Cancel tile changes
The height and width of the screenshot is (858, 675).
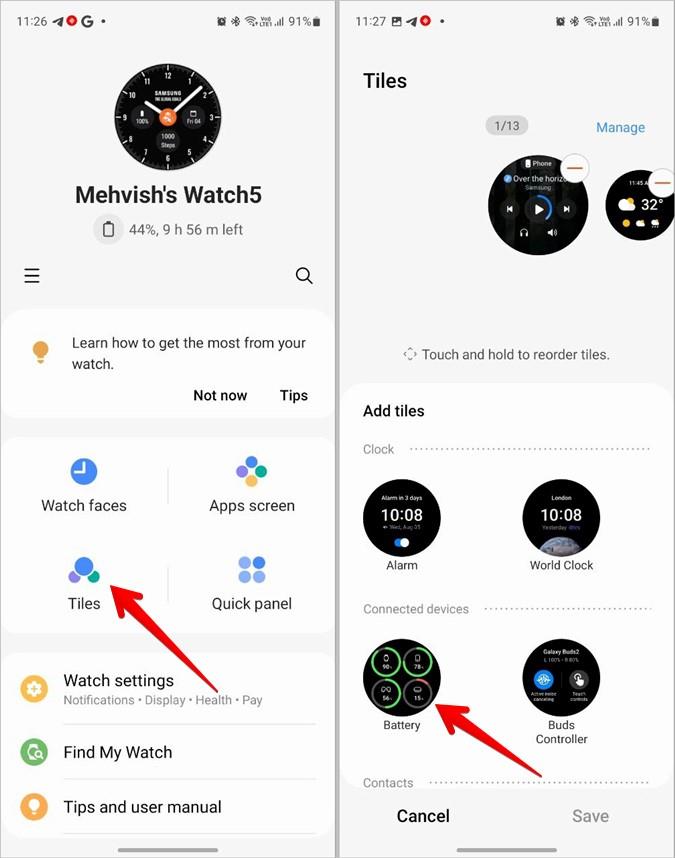(x=423, y=816)
